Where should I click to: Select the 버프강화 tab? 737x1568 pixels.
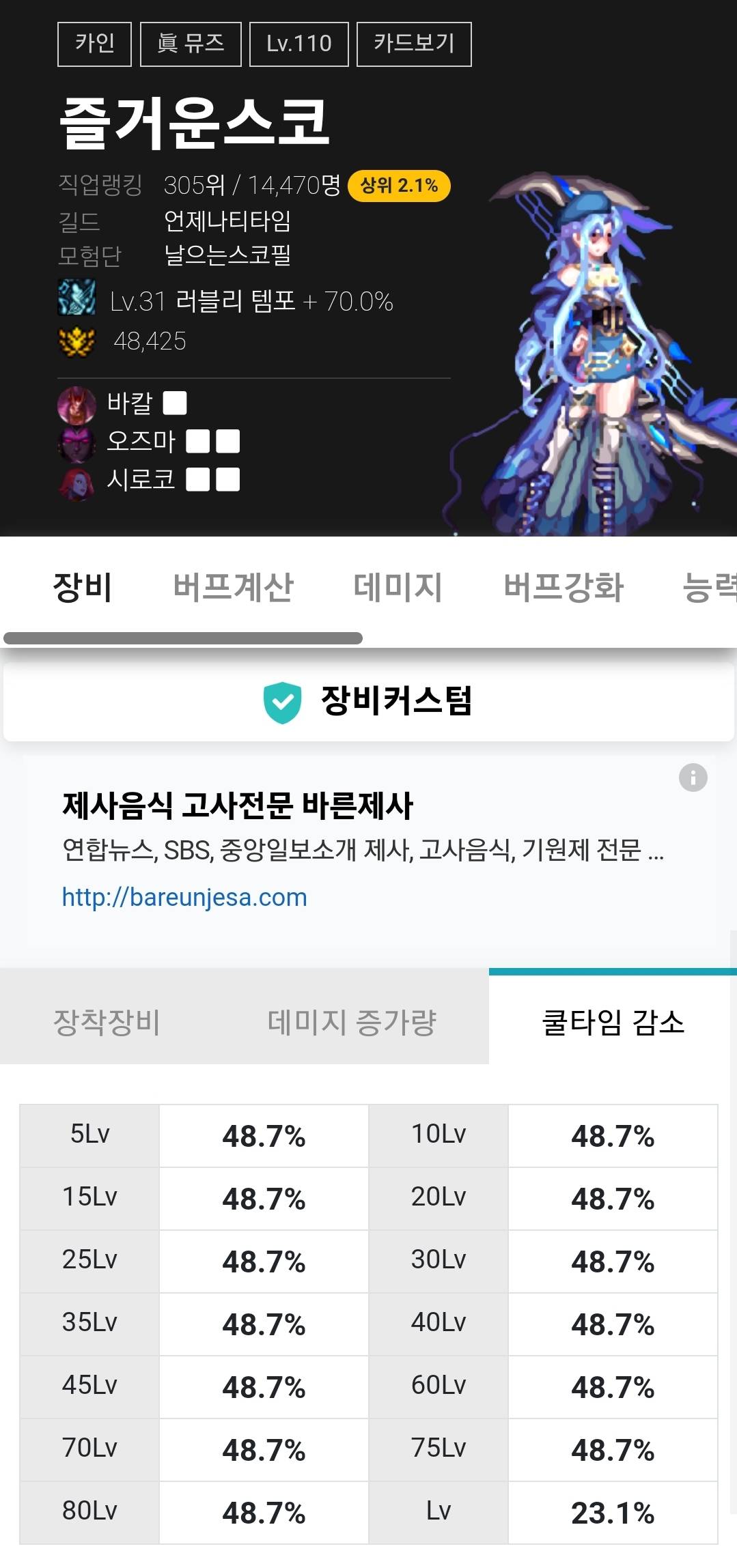click(564, 587)
